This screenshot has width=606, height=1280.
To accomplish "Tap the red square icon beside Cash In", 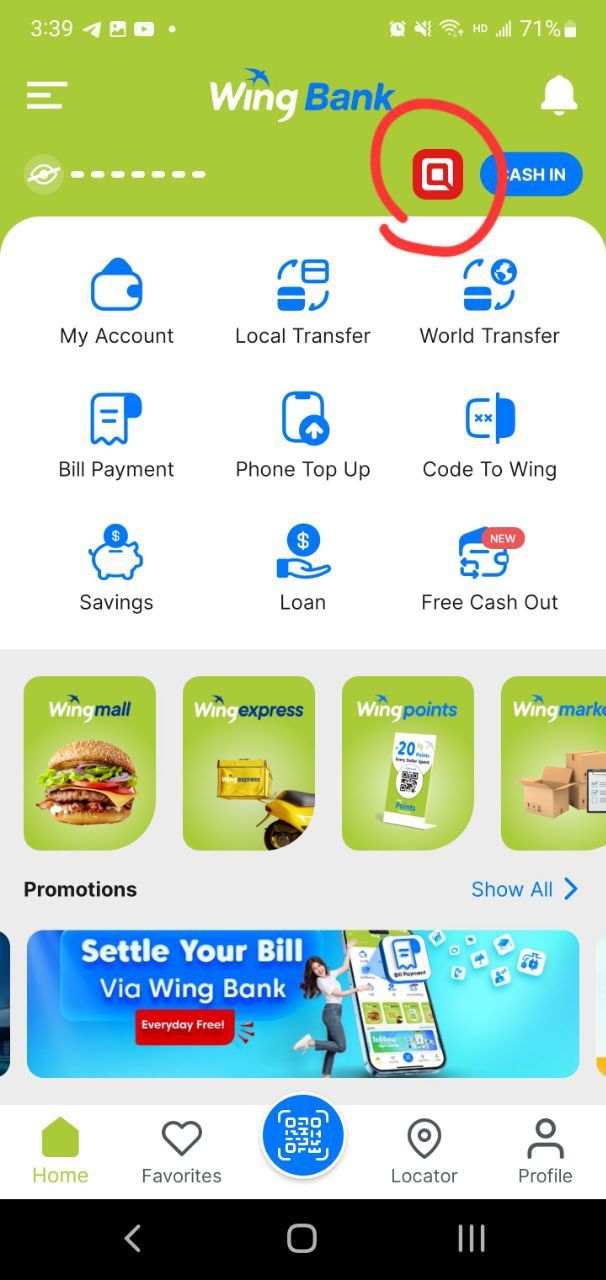I will 438,175.
